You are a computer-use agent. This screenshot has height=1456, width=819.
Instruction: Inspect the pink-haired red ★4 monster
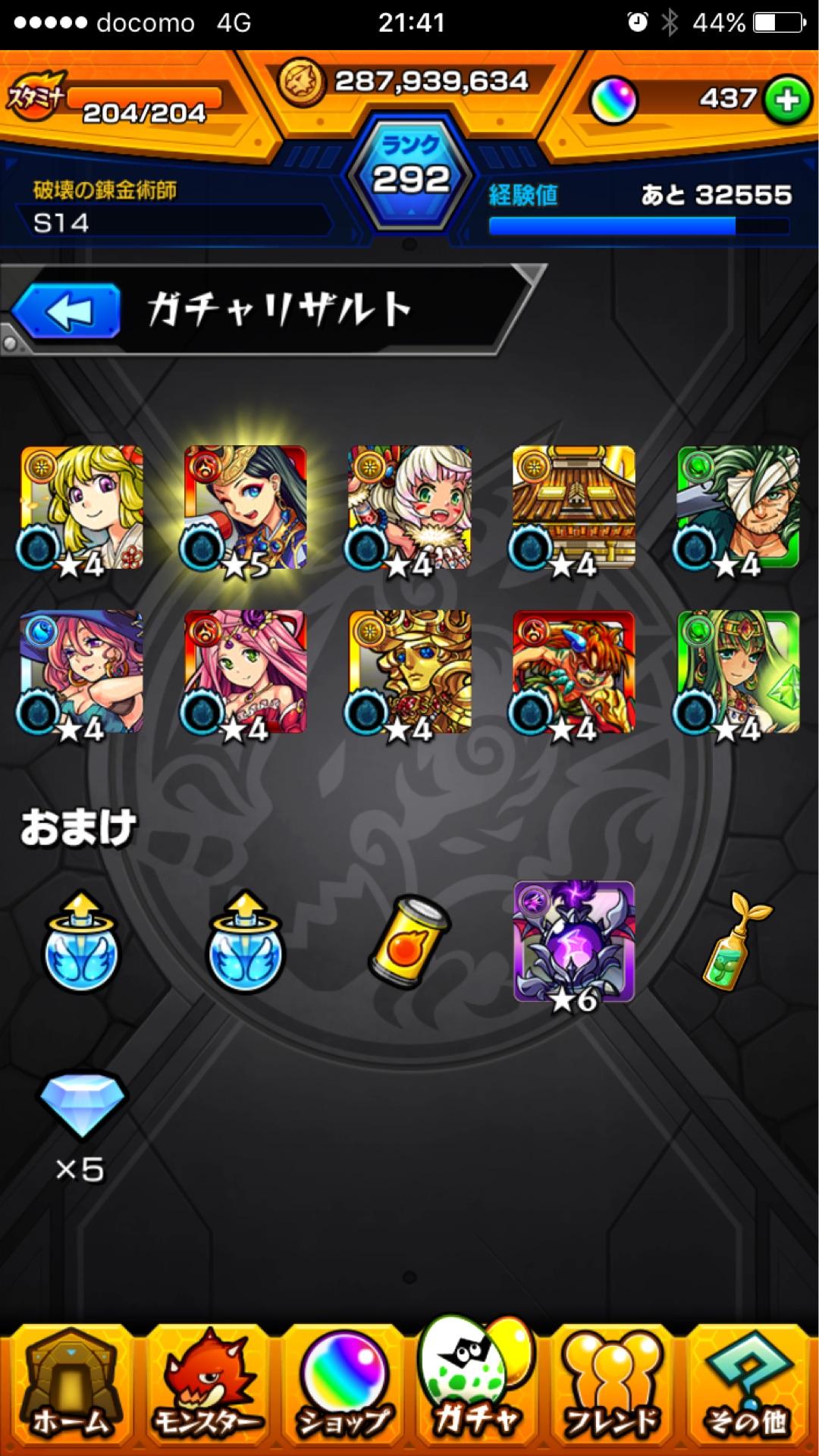[x=246, y=672]
